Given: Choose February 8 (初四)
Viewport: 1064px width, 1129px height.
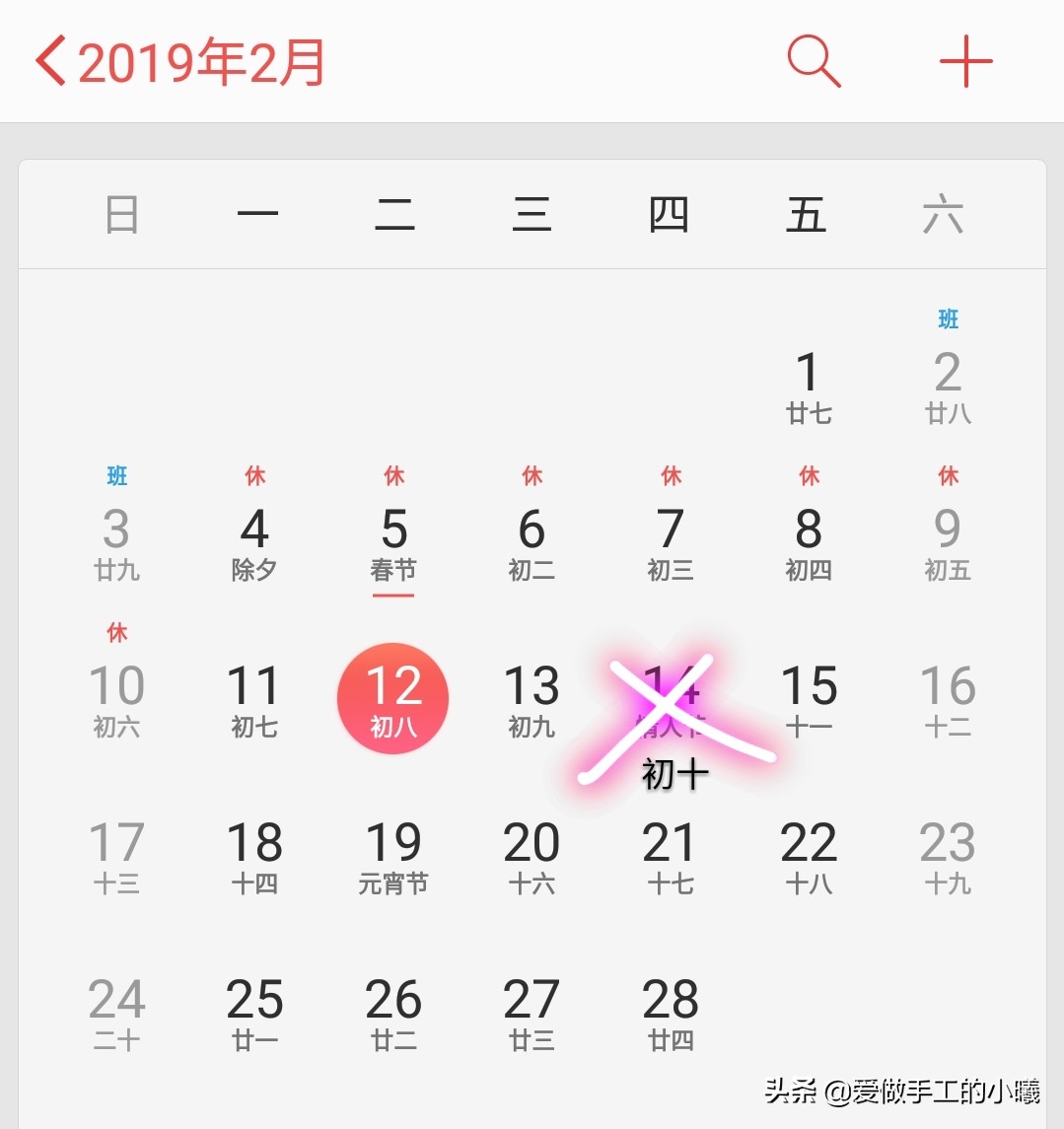Looking at the screenshot, I should 808,542.
